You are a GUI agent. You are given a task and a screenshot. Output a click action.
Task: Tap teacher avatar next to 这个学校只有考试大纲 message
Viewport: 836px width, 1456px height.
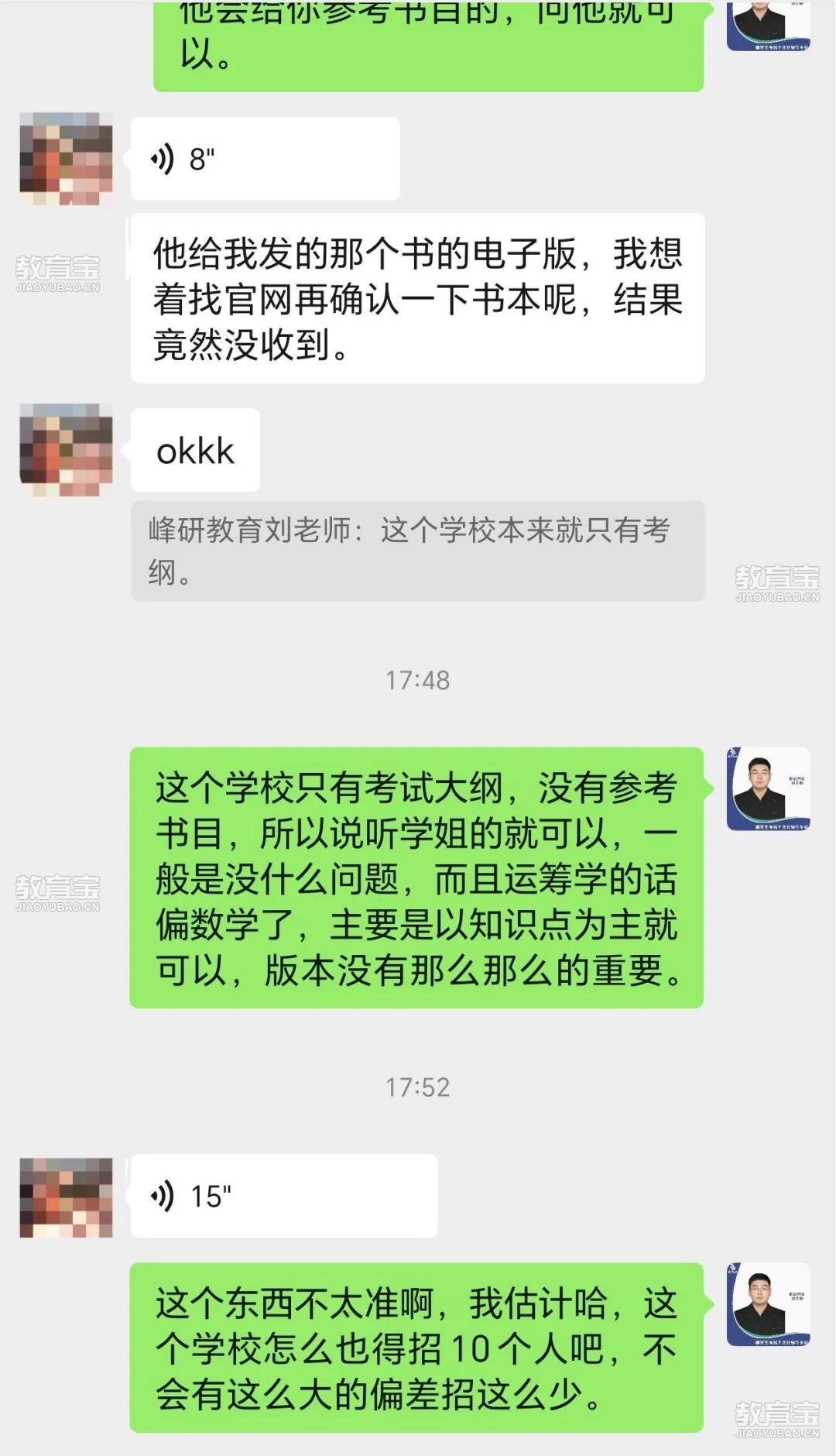[768, 788]
